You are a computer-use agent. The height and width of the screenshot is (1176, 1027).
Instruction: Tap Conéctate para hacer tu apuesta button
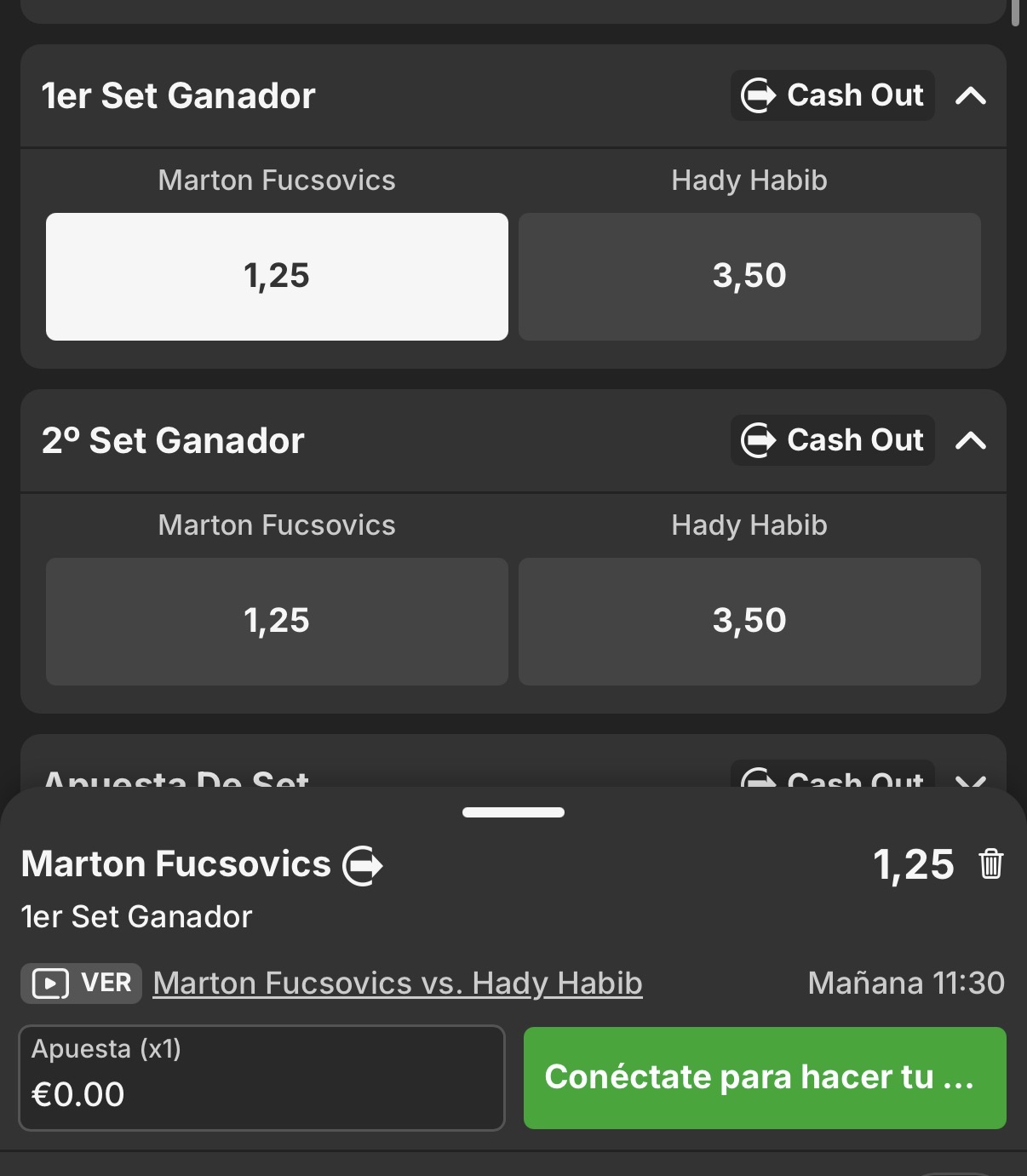[764, 1078]
